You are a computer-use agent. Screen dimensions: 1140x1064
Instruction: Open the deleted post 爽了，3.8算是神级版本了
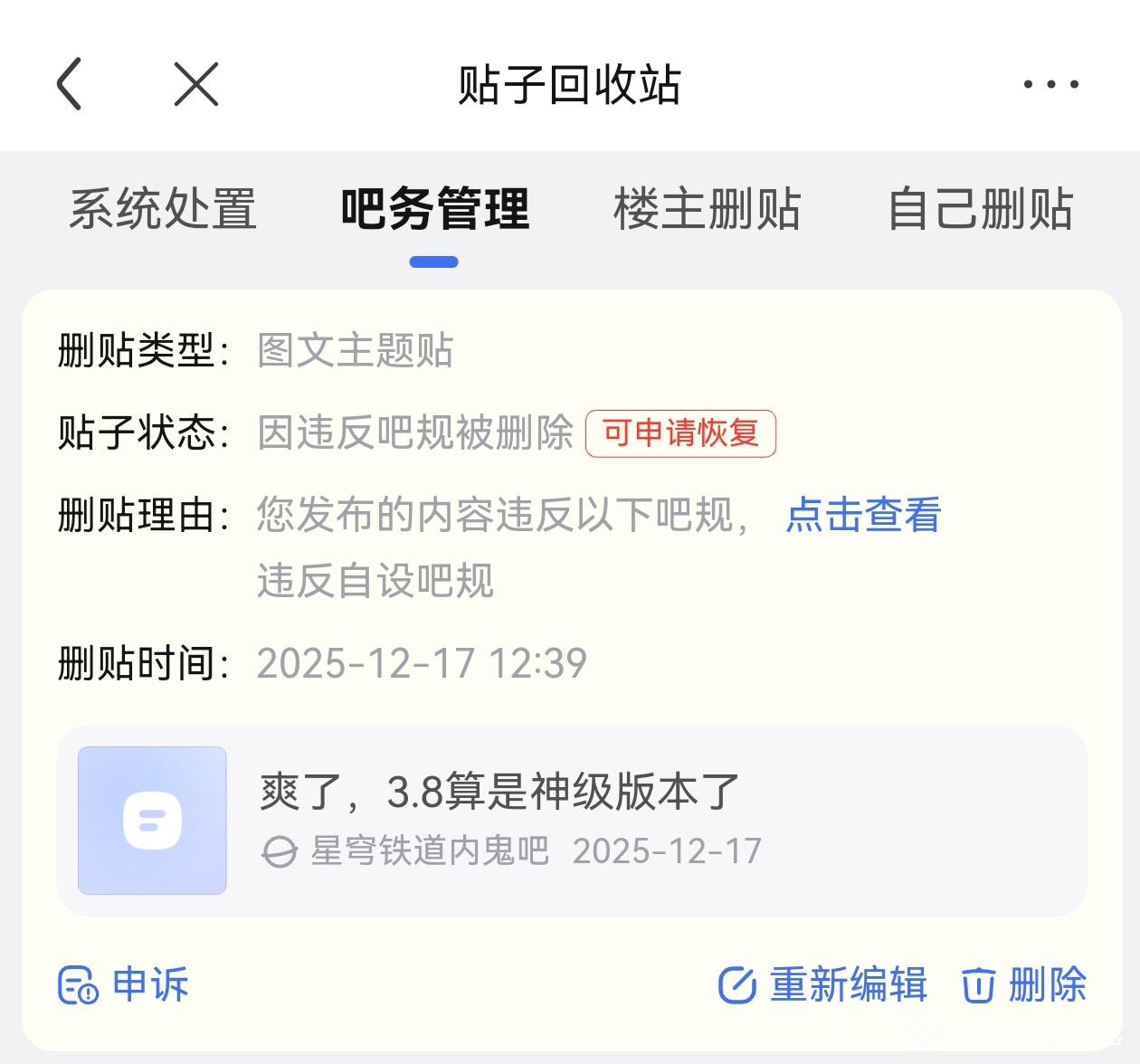(x=572, y=821)
